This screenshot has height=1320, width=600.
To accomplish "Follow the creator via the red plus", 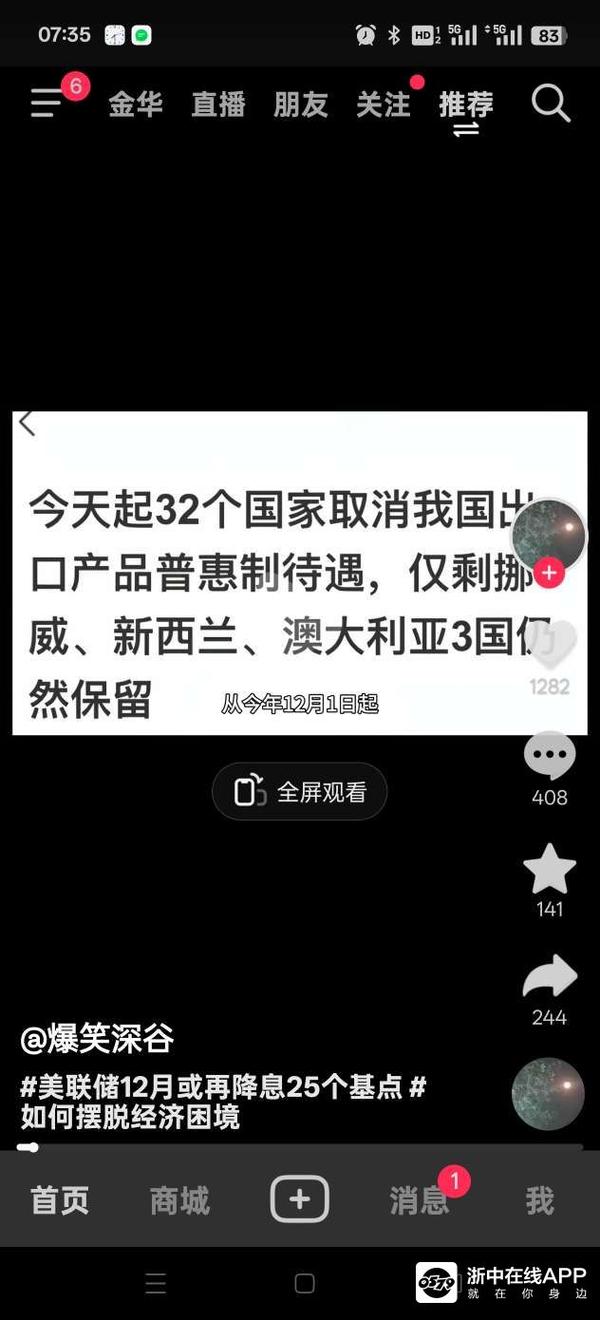I will (549, 573).
